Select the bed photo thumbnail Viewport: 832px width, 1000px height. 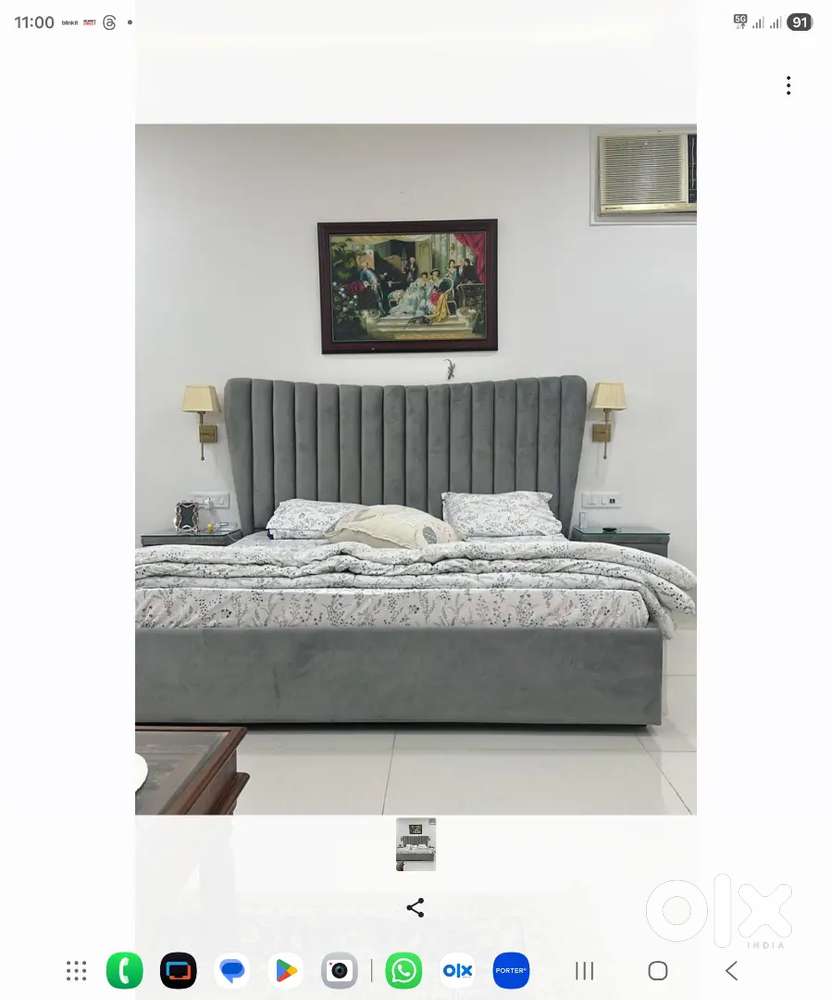click(x=415, y=844)
